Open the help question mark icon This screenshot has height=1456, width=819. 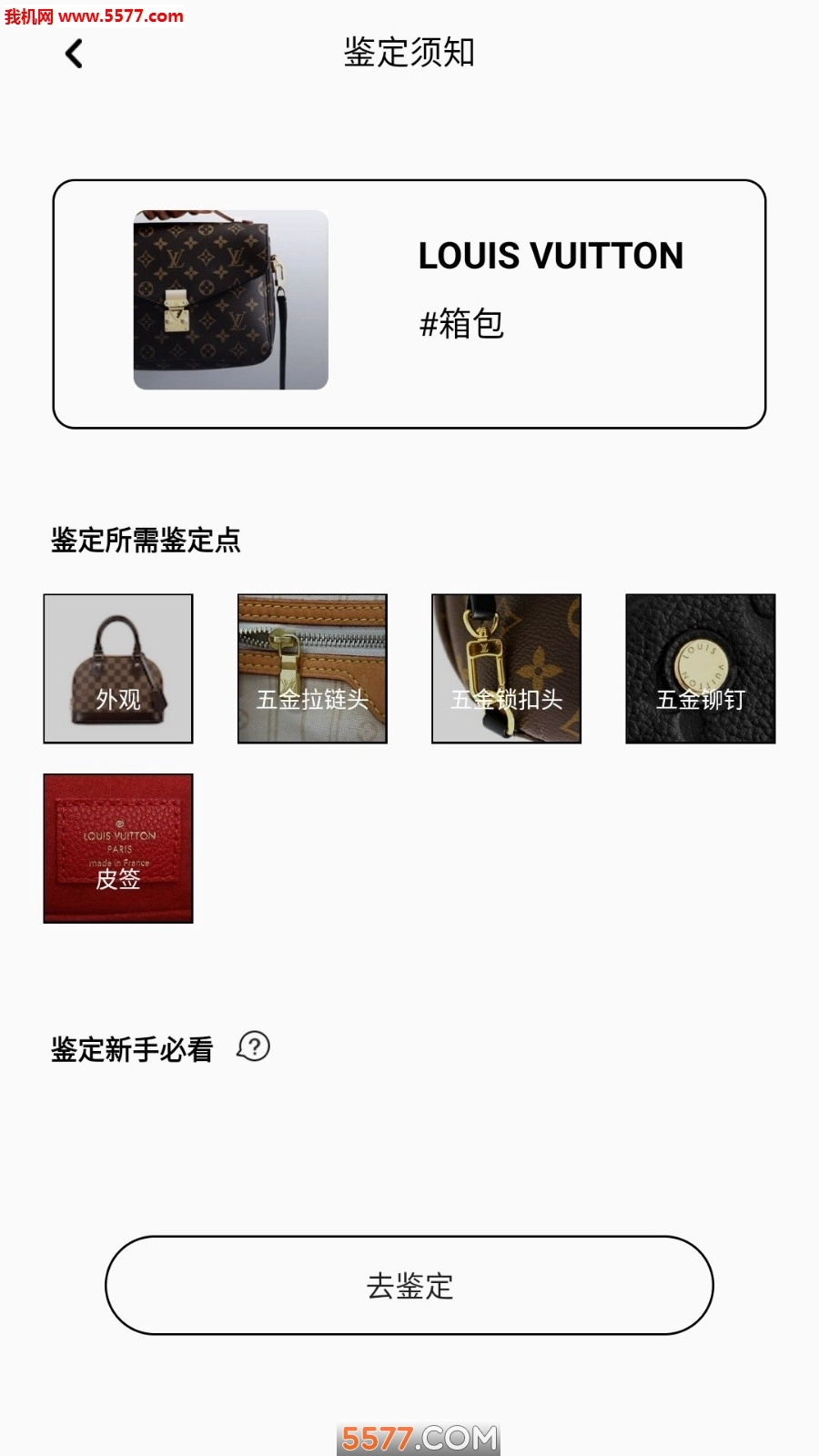[252, 1047]
